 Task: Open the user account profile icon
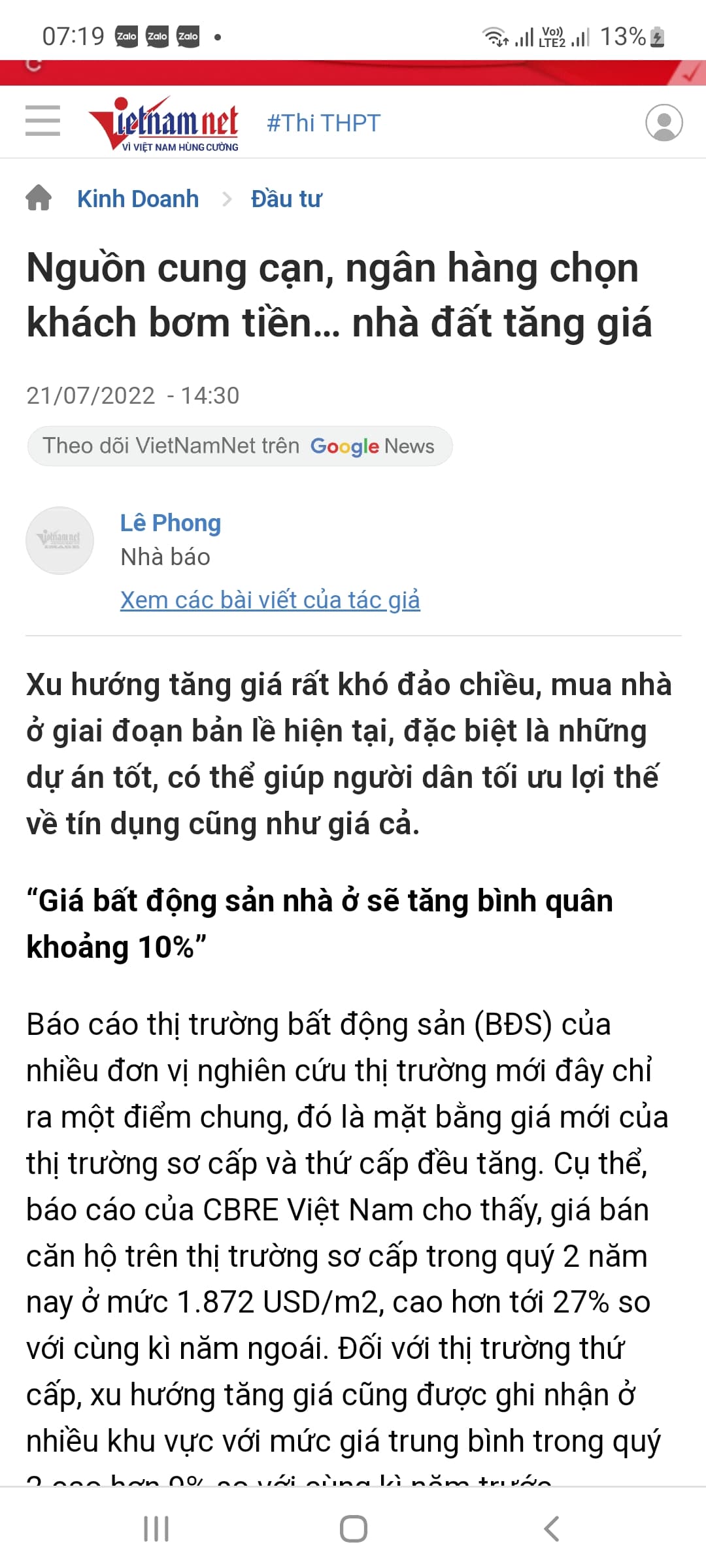coord(664,122)
